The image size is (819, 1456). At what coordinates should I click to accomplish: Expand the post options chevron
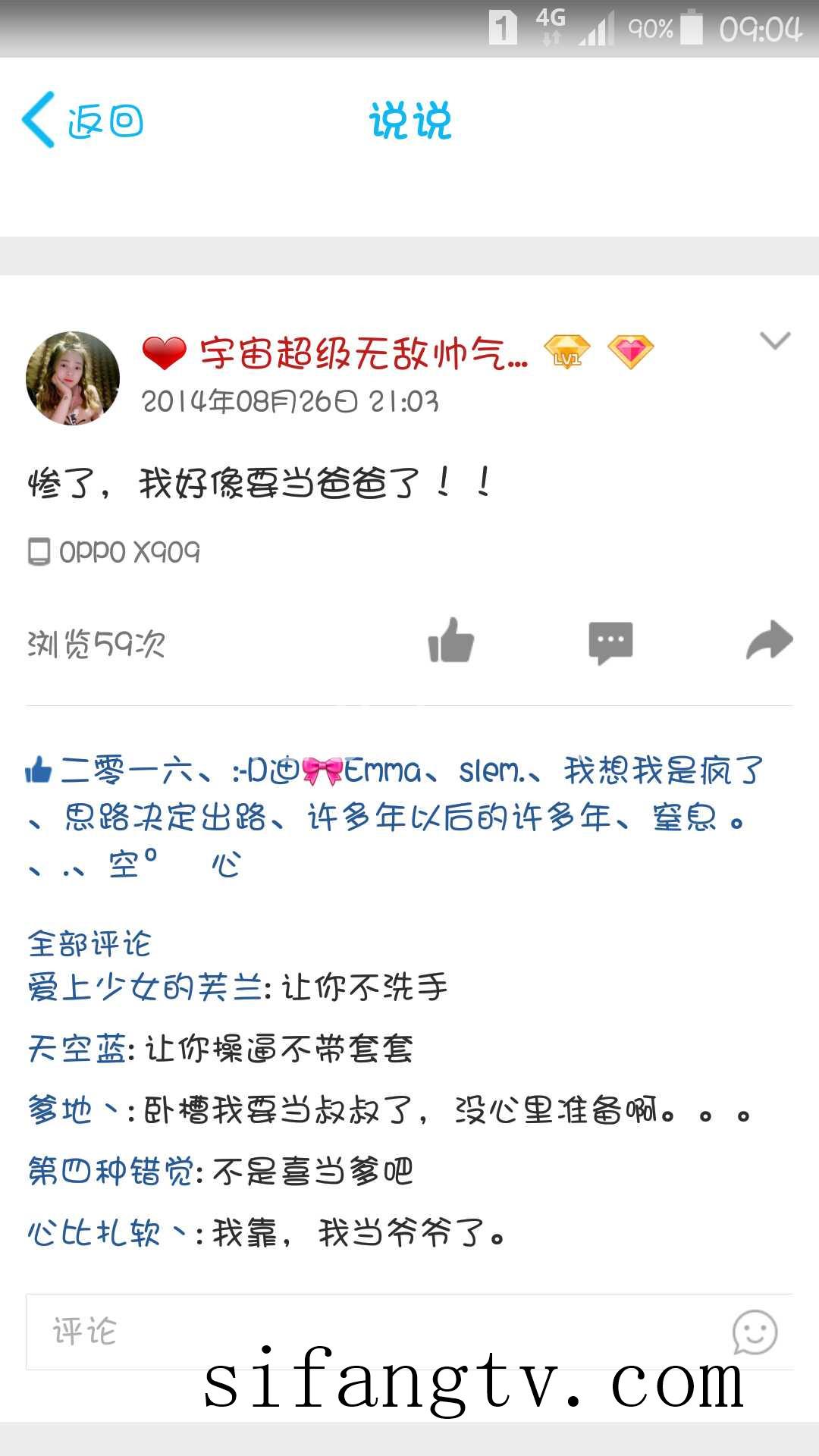click(775, 341)
